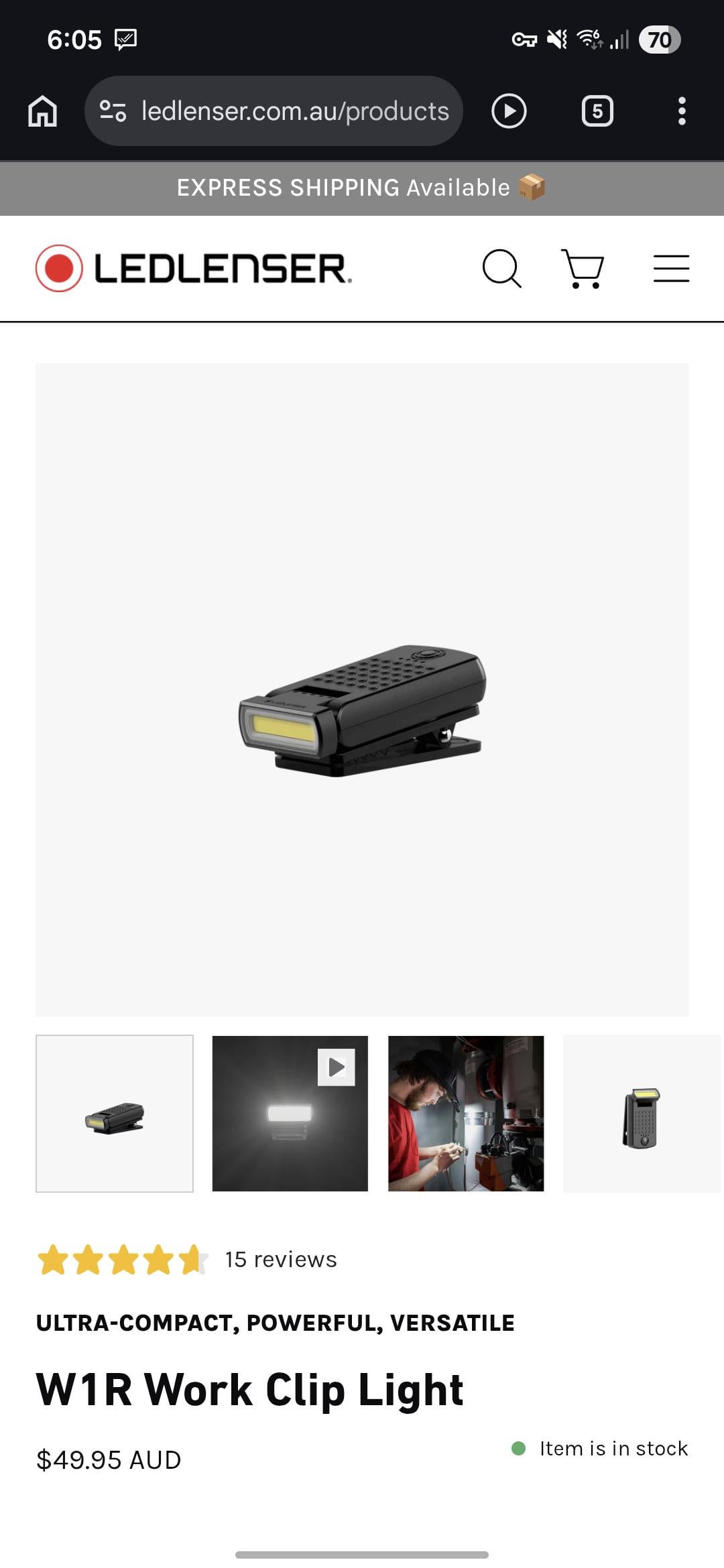Image resolution: width=724 pixels, height=1568 pixels.
Task: View the shopping cart
Action: tap(583, 269)
